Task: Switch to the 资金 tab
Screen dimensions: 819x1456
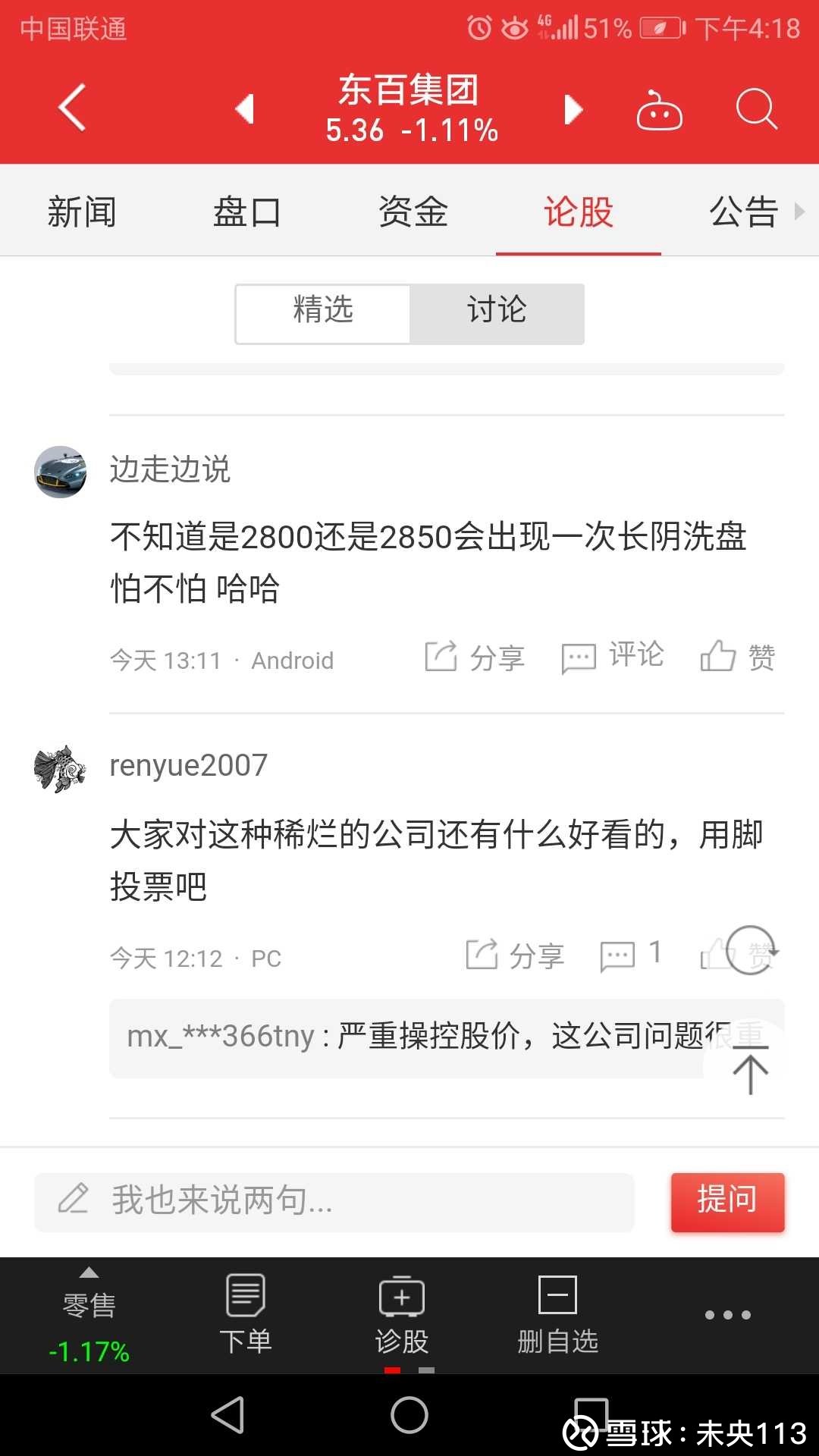Action: click(x=413, y=212)
